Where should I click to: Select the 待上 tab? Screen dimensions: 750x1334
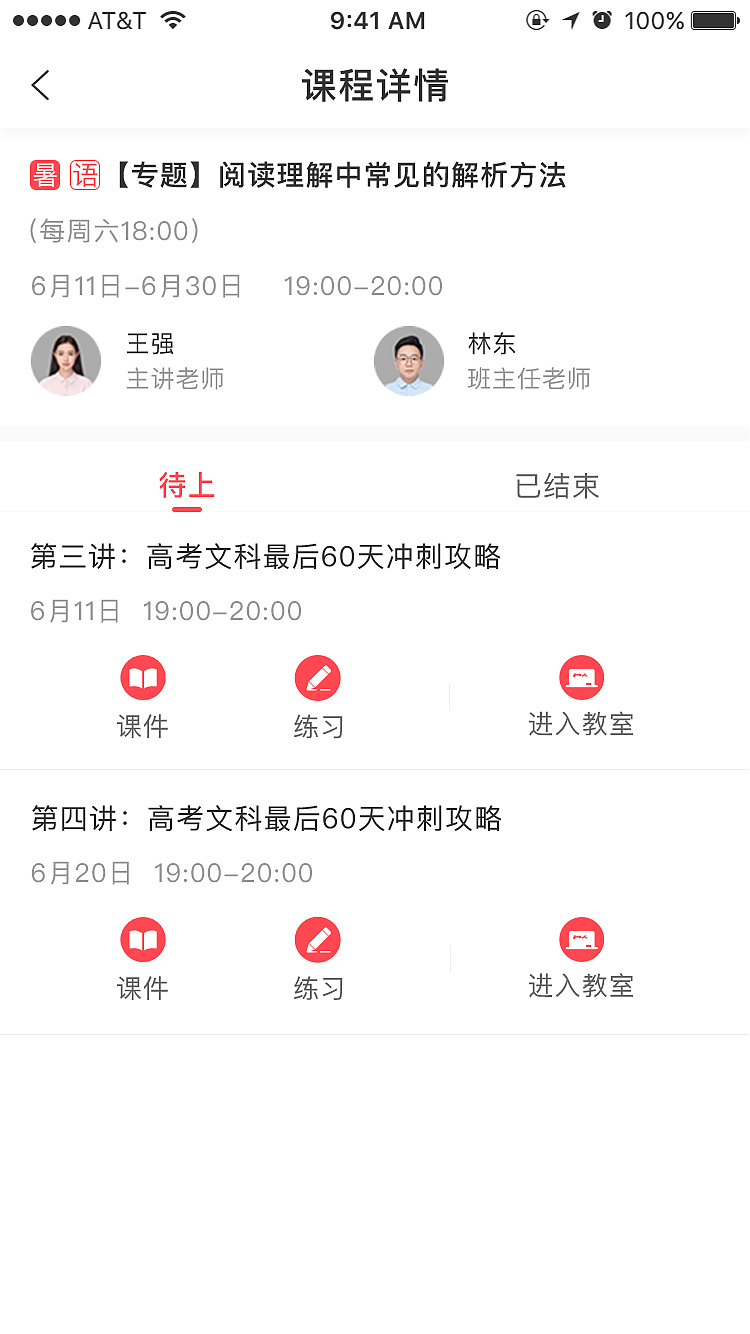point(188,486)
